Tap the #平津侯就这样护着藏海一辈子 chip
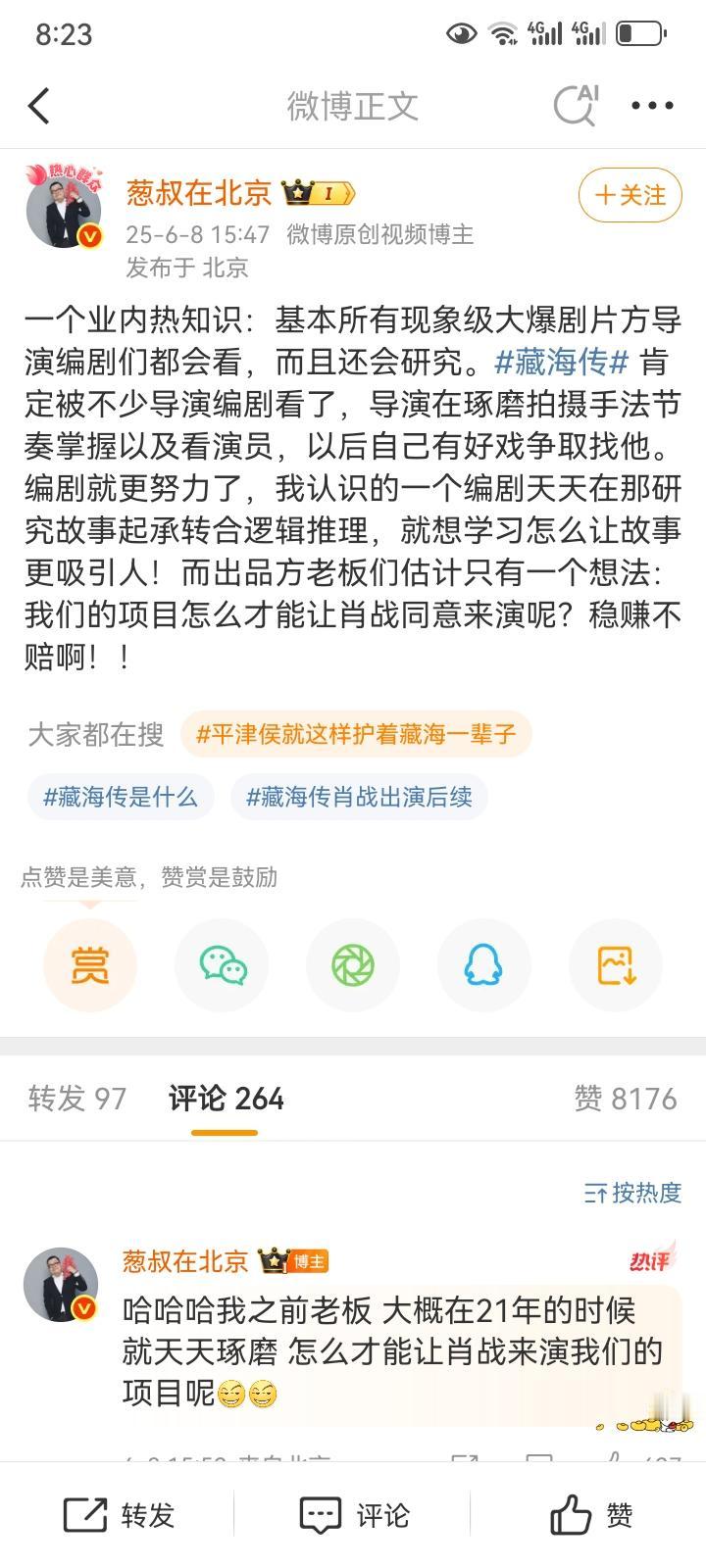The image size is (706, 1568). pyautogui.click(x=356, y=734)
